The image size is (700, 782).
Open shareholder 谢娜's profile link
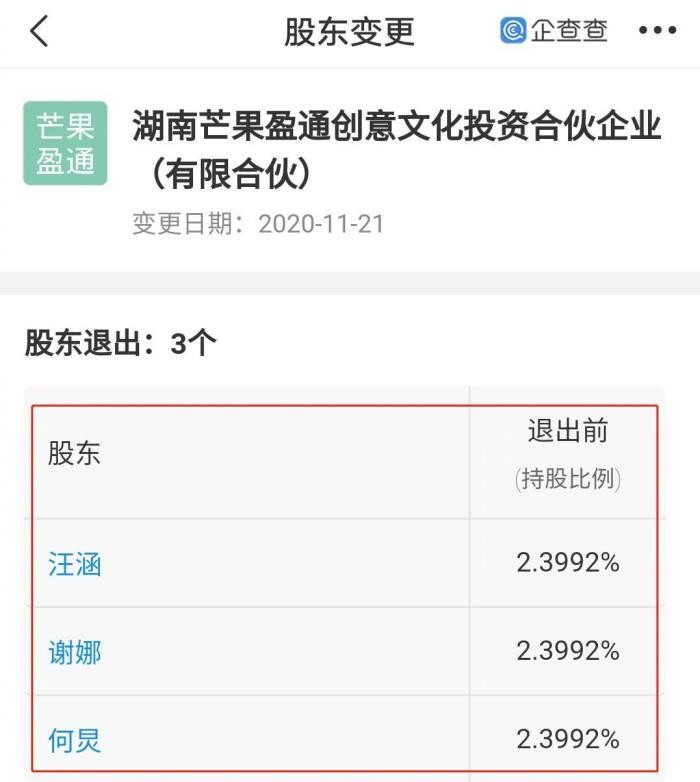click(x=75, y=653)
